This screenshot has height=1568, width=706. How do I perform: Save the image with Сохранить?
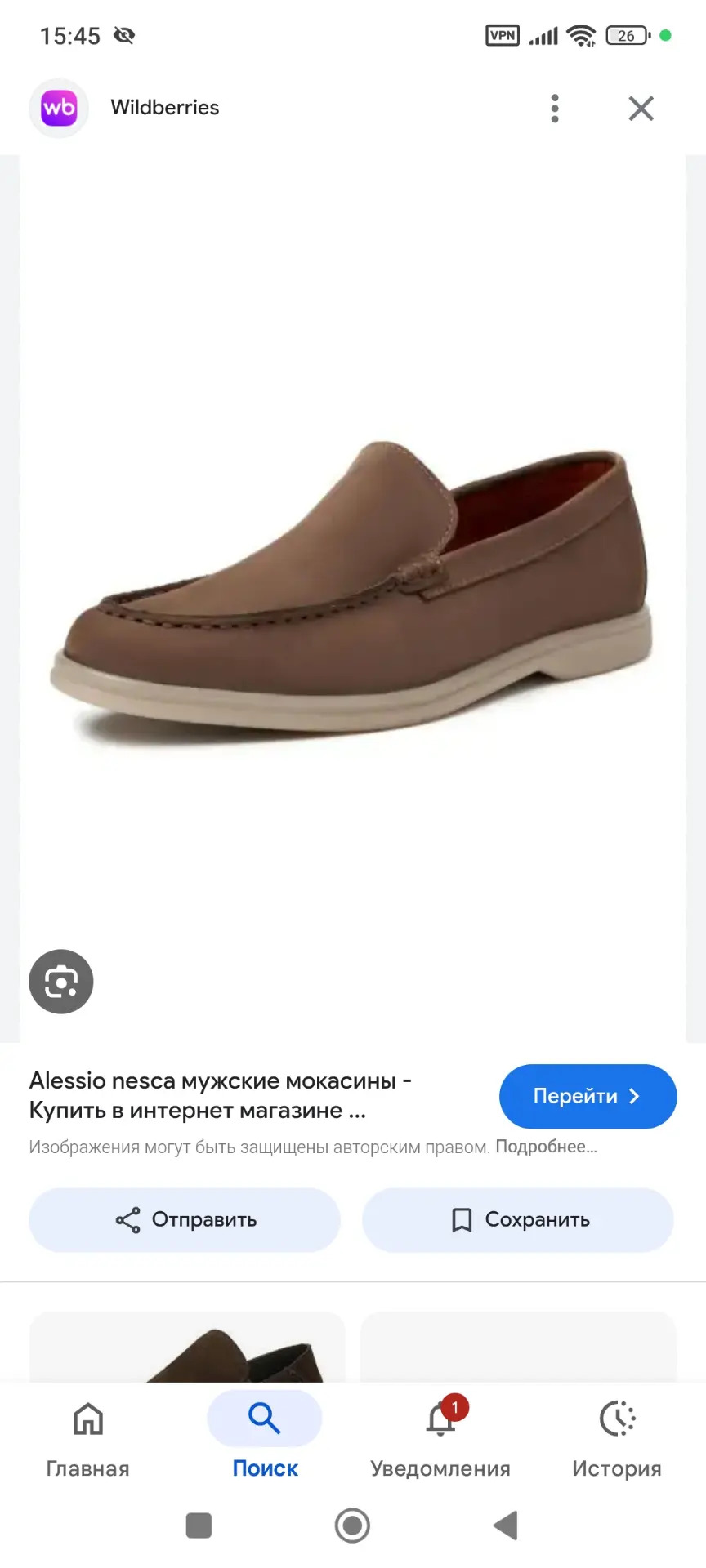[518, 1220]
